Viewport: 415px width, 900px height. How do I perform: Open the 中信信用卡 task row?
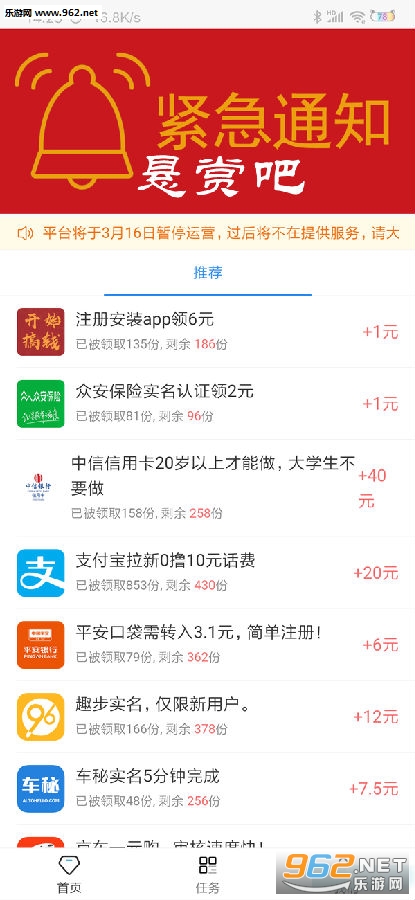point(207,488)
